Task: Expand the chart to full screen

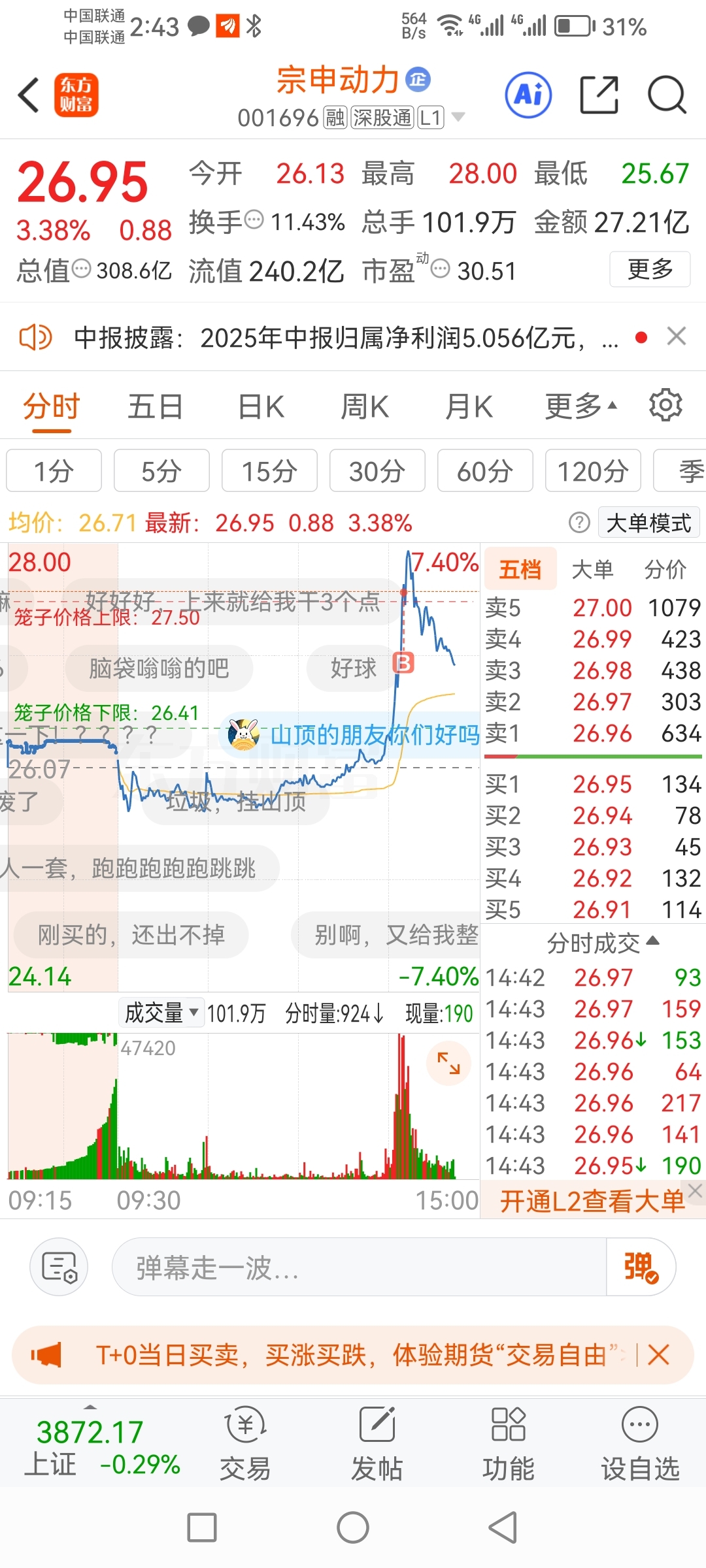Action: (448, 1064)
